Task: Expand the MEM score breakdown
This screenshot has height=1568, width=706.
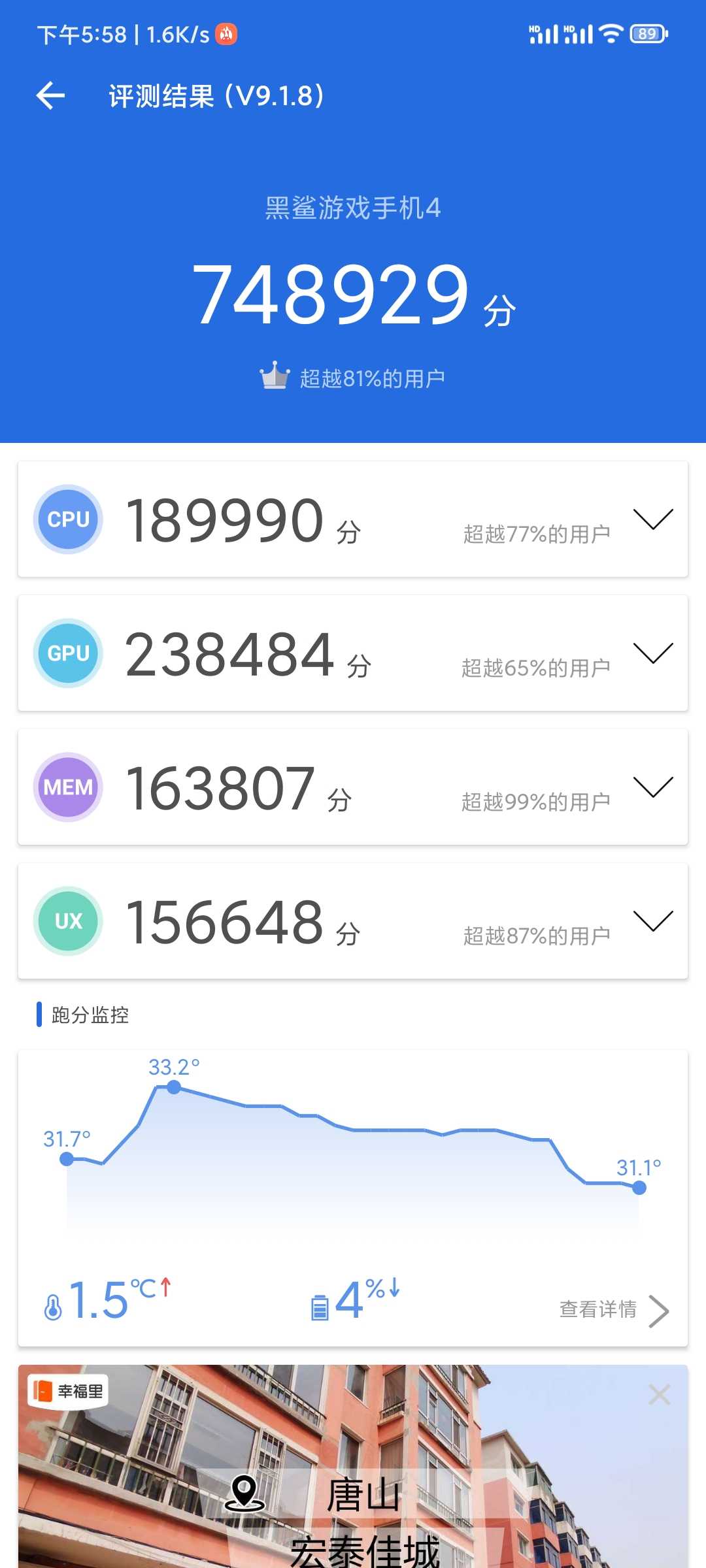Action: [x=652, y=787]
